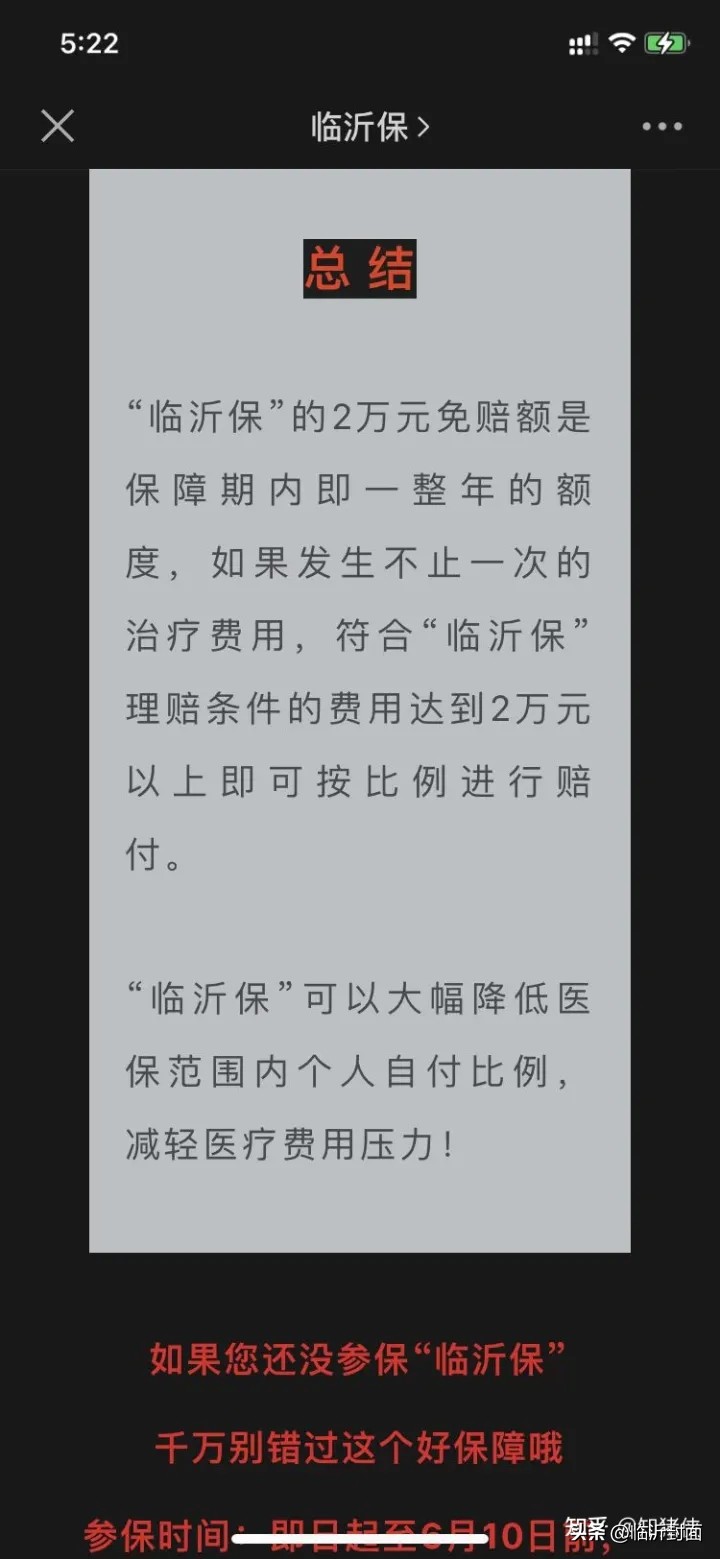Tap the 临沂保 title to expand account info
The image size is (720, 1559).
[x=360, y=125]
